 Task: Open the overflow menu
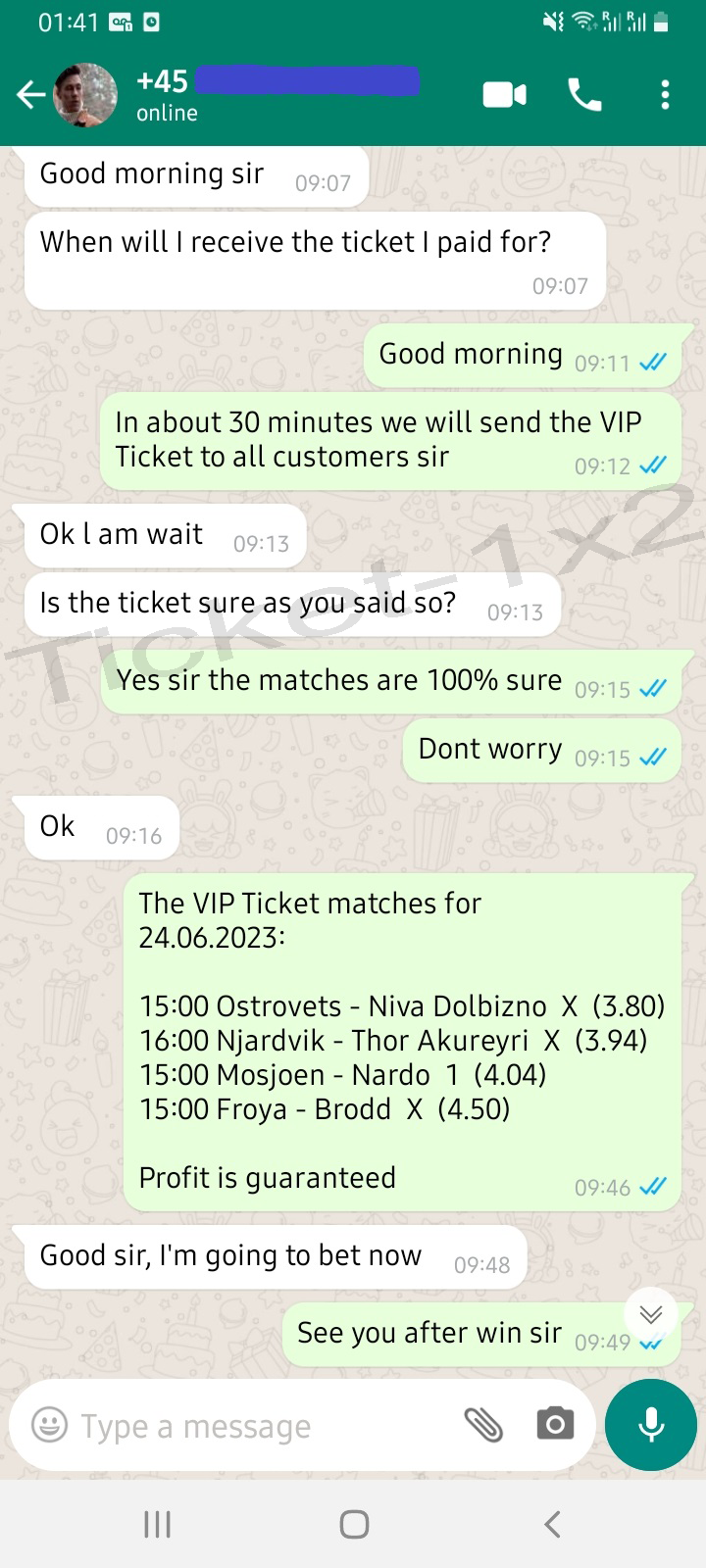[x=665, y=95]
